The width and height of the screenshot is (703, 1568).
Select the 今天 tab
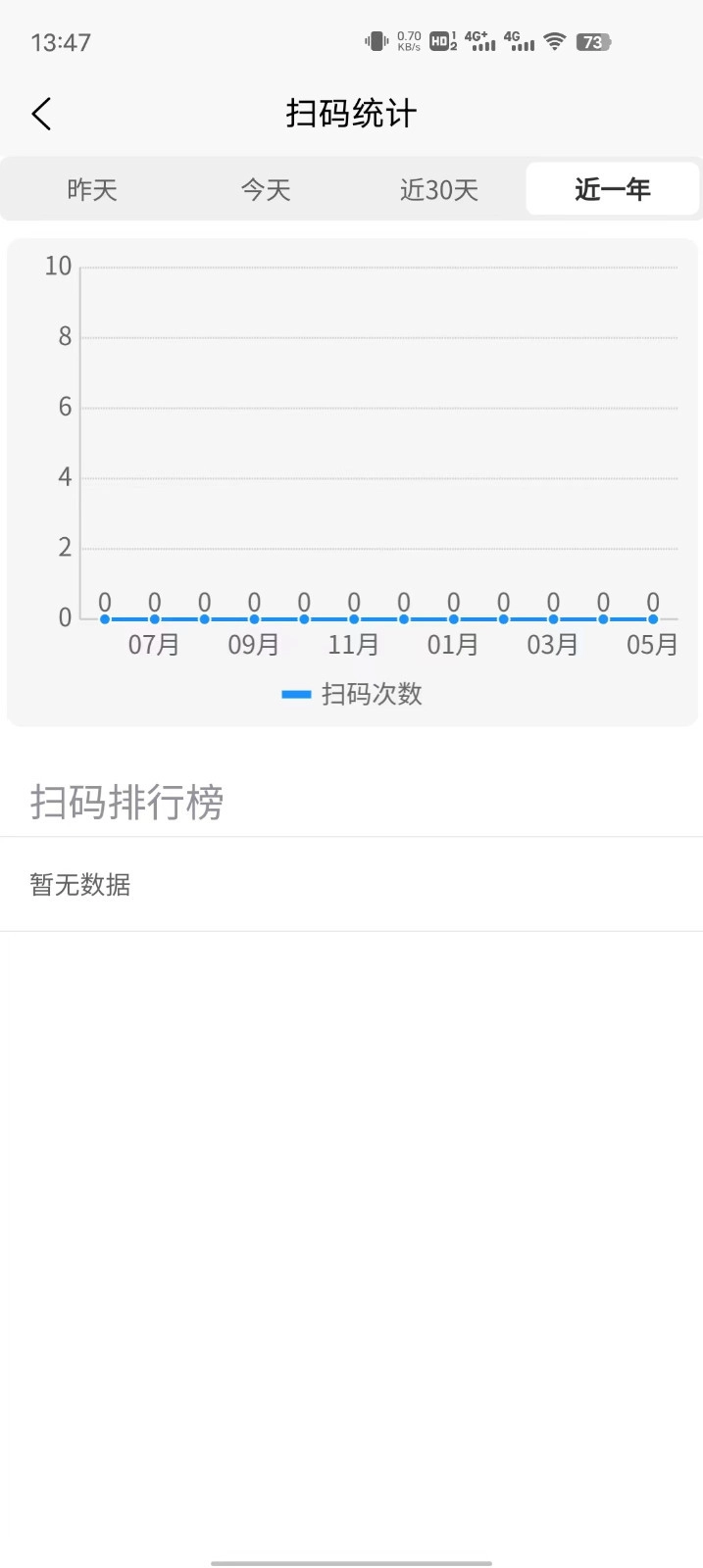pos(266,189)
